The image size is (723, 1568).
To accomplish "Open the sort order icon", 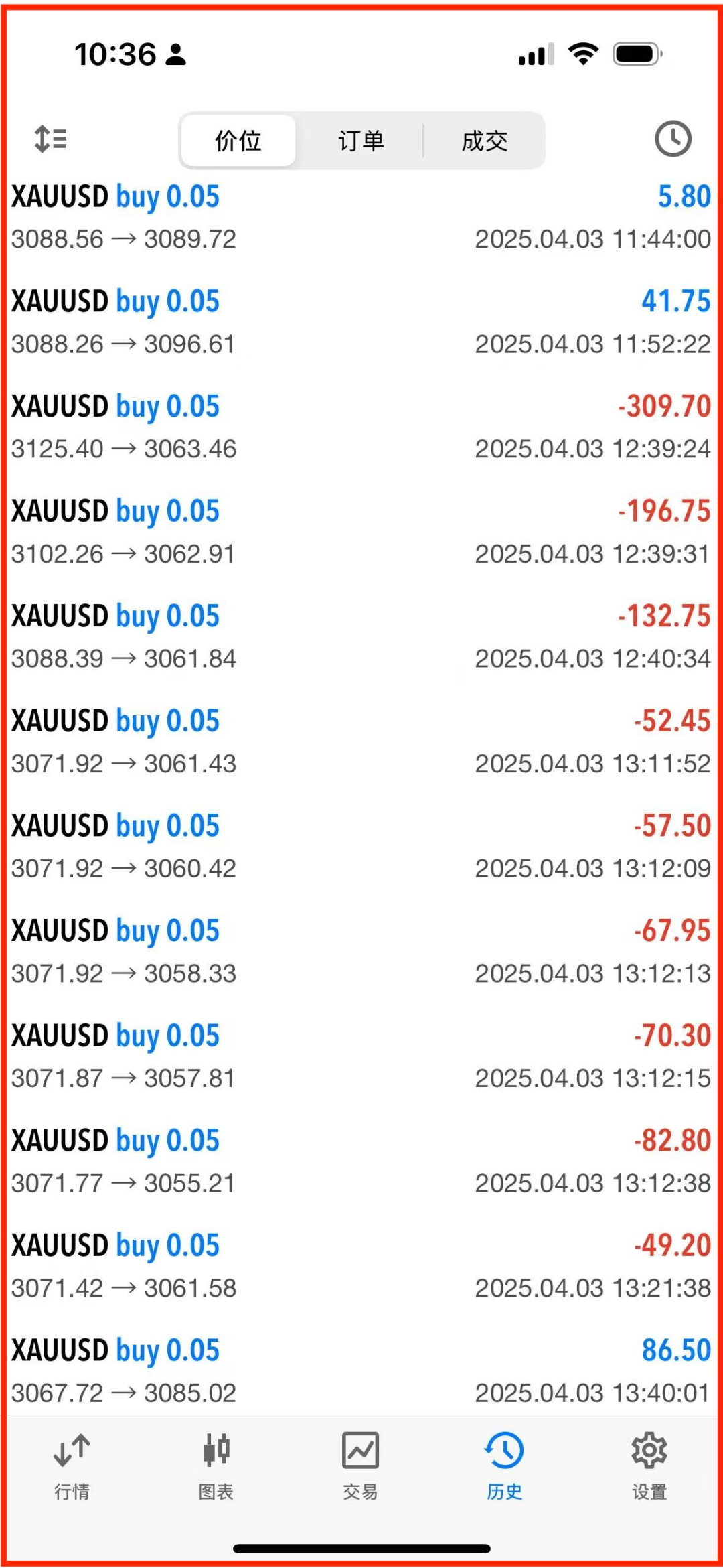I will [x=50, y=139].
